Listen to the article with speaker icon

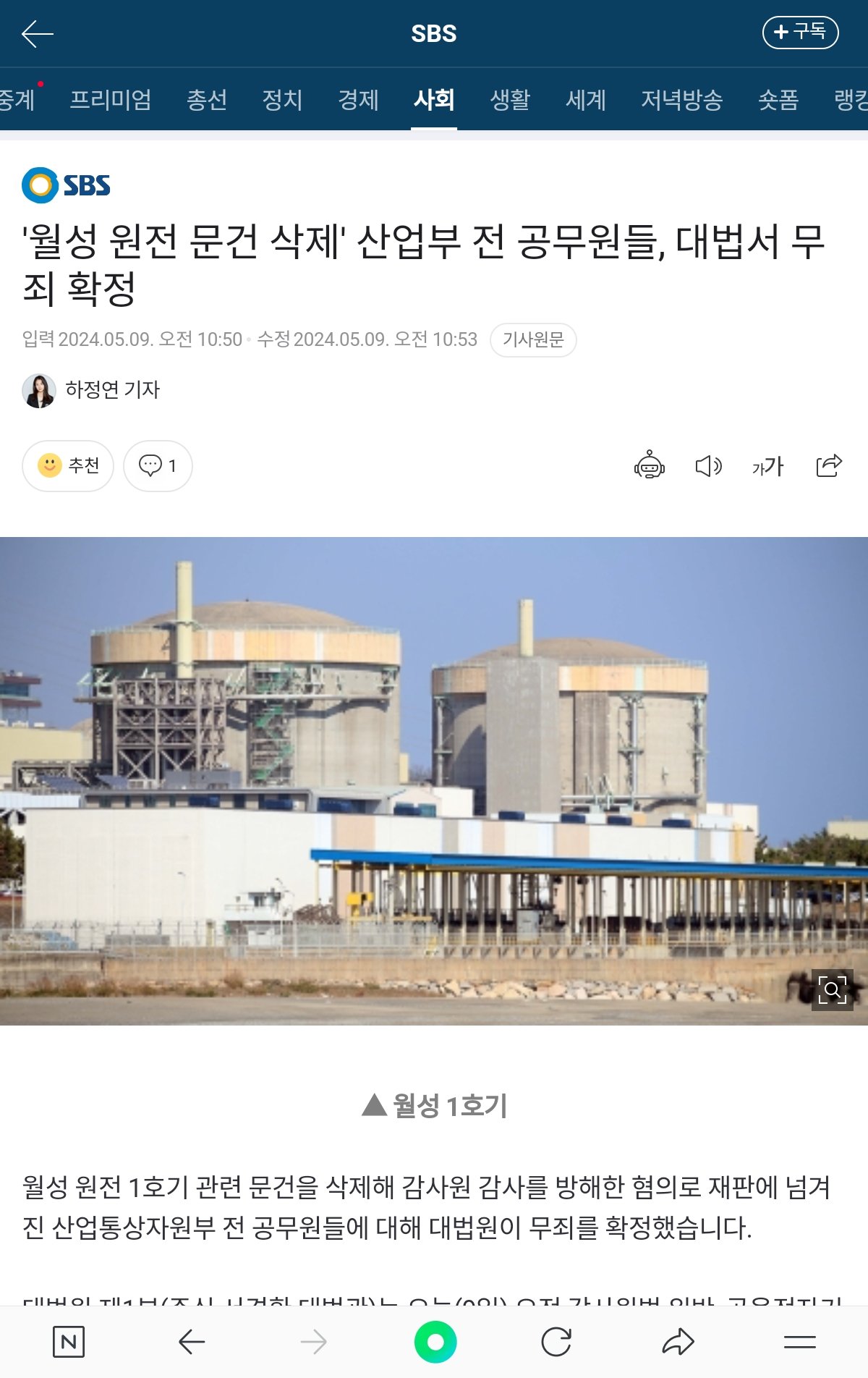(x=708, y=466)
